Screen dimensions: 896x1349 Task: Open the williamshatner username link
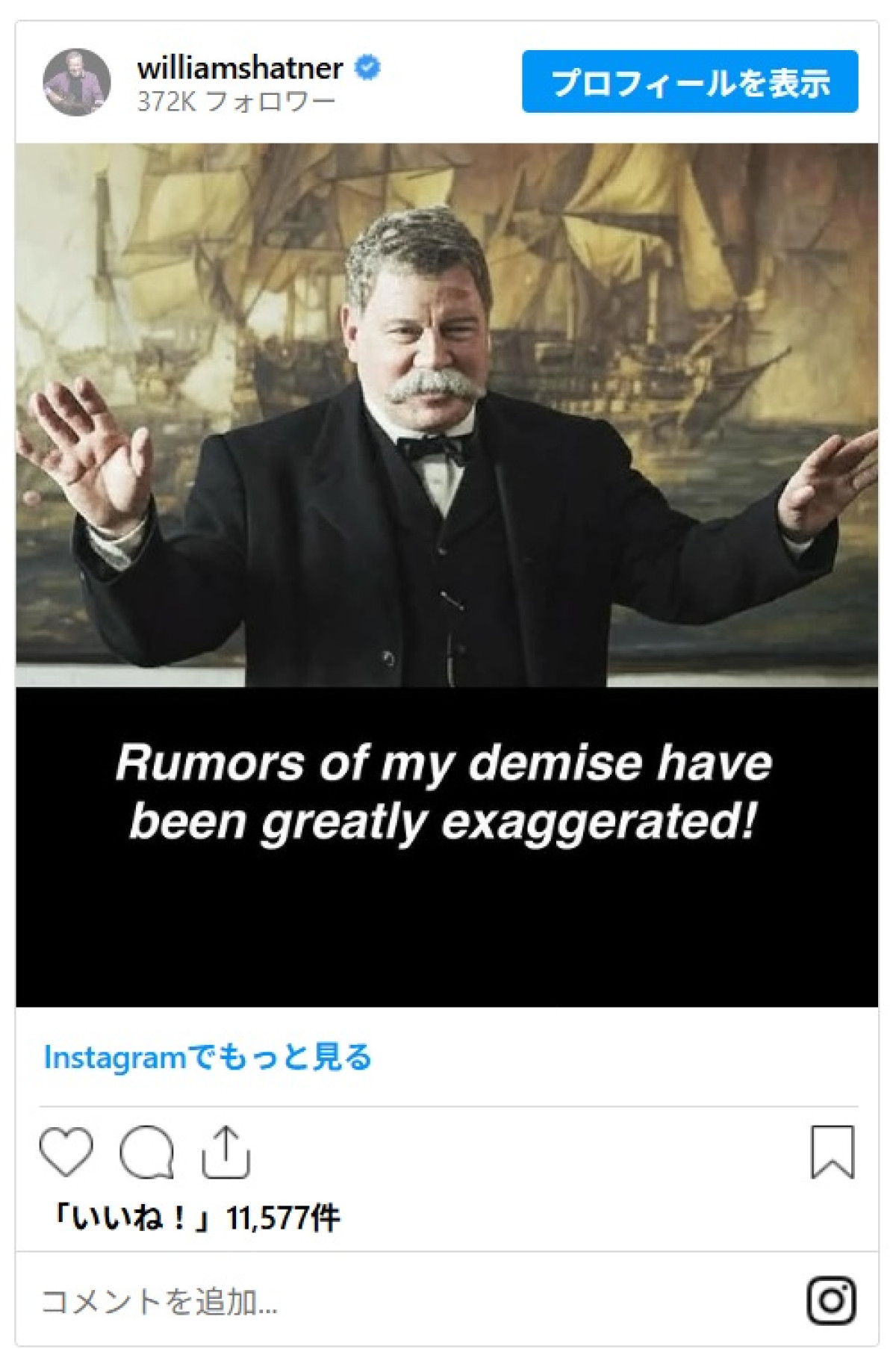240,69
